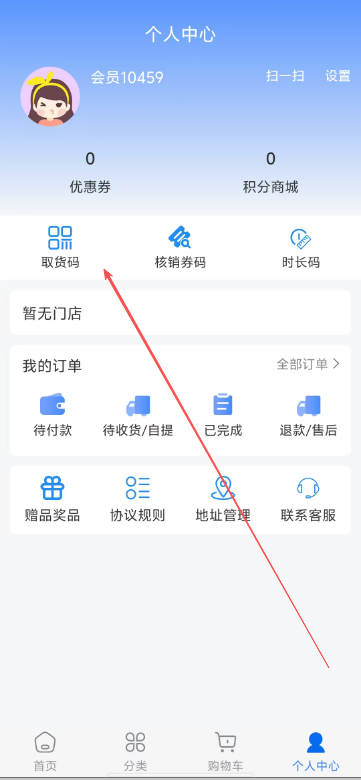Viewport: 361px width, 780px height.
Task: Tap the member avatar picture
Action: (x=50, y=97)
